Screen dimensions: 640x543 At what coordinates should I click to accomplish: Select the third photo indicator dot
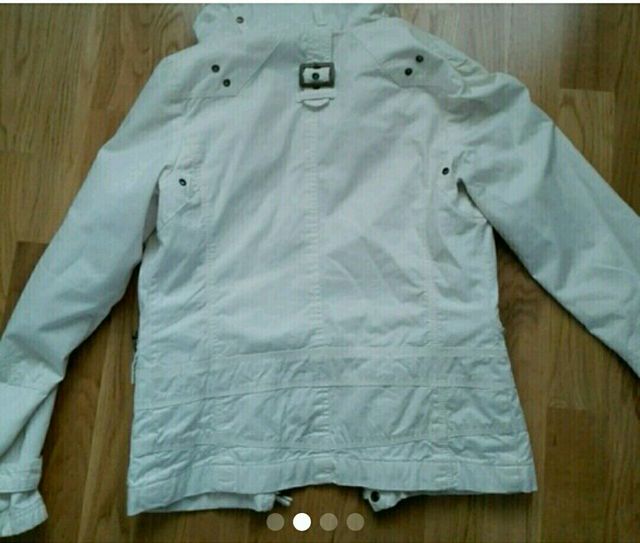pyautogui.click(x=329, y=521)
